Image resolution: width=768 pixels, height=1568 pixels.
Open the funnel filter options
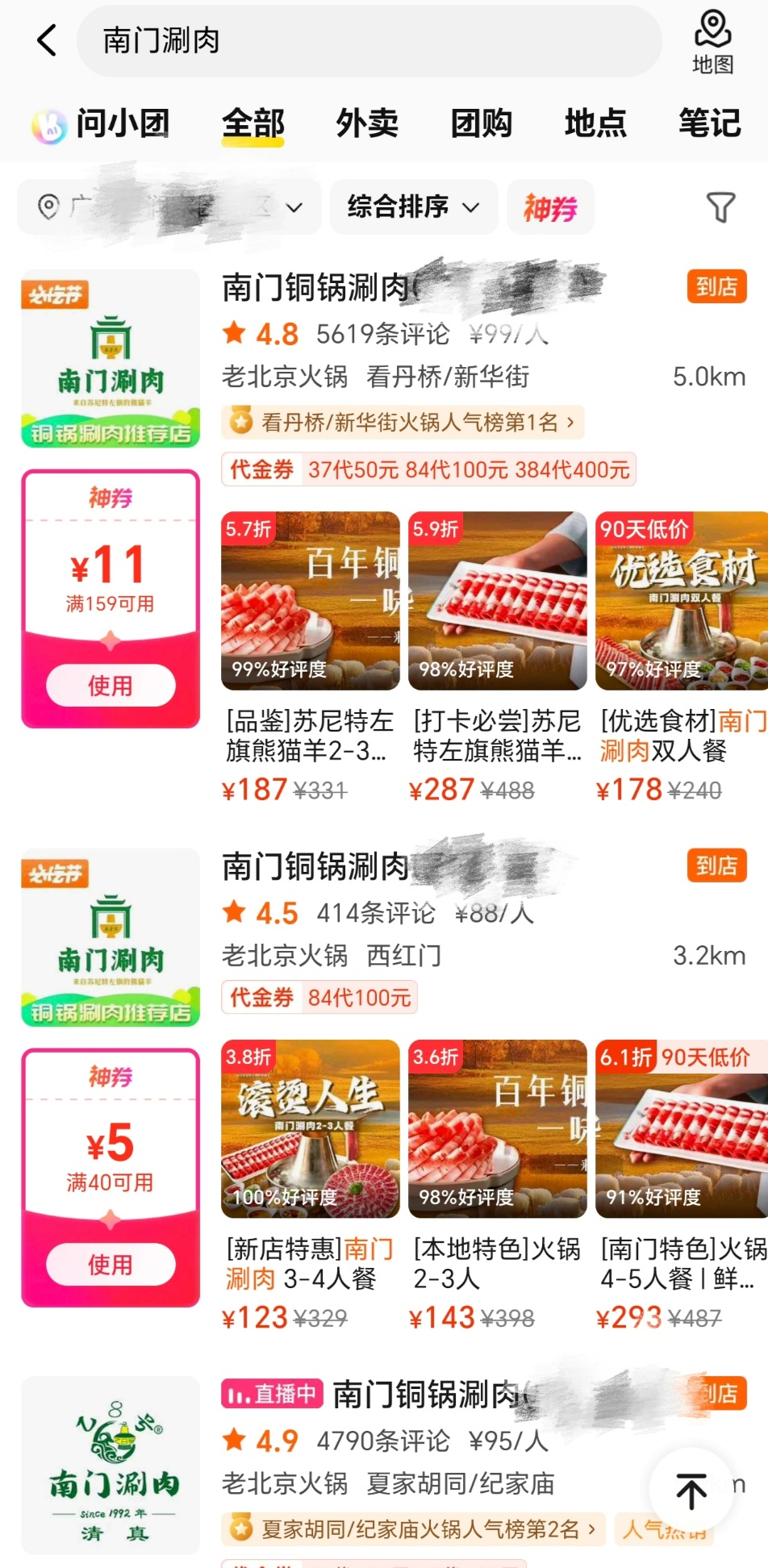click(720, 207)
